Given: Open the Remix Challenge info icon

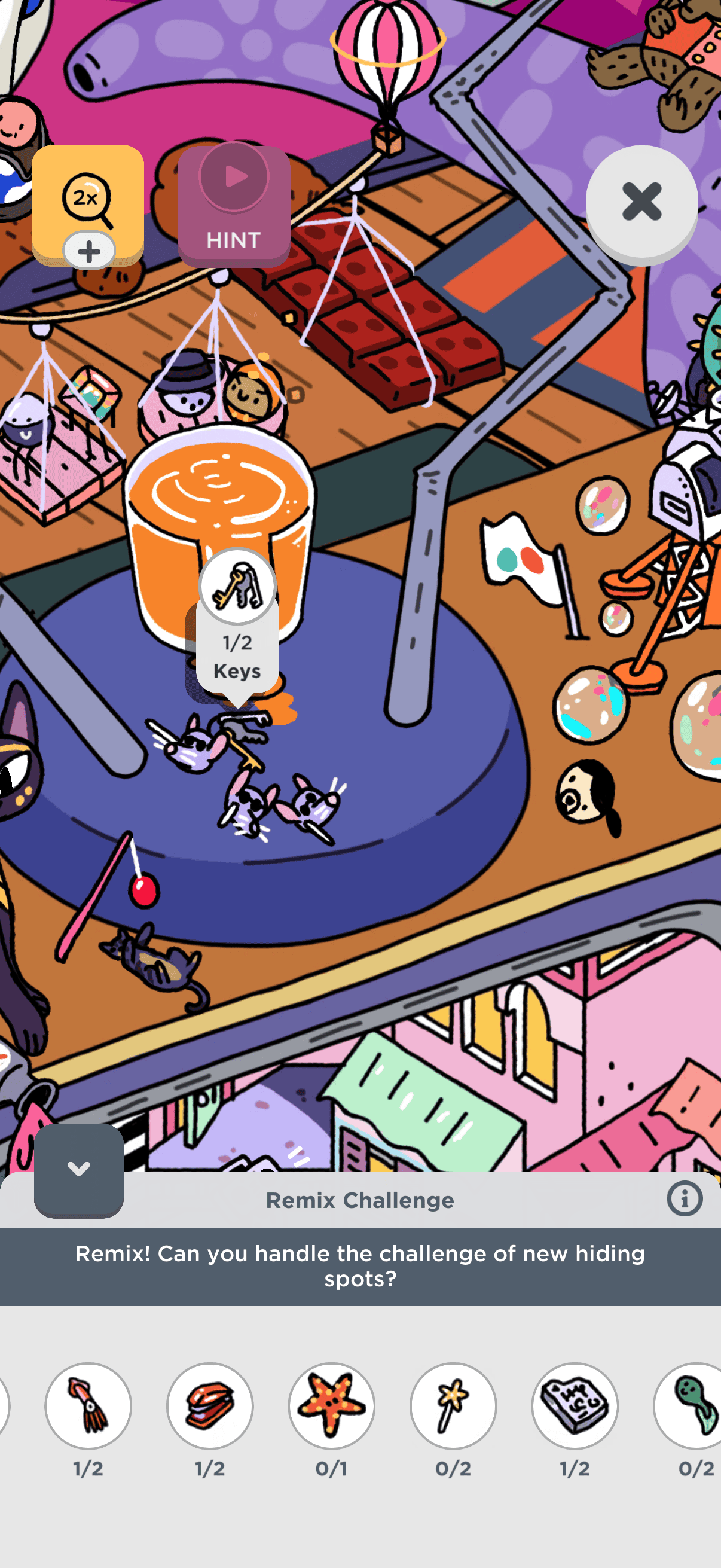Looking at the screenshot, I should [685, 1199].
